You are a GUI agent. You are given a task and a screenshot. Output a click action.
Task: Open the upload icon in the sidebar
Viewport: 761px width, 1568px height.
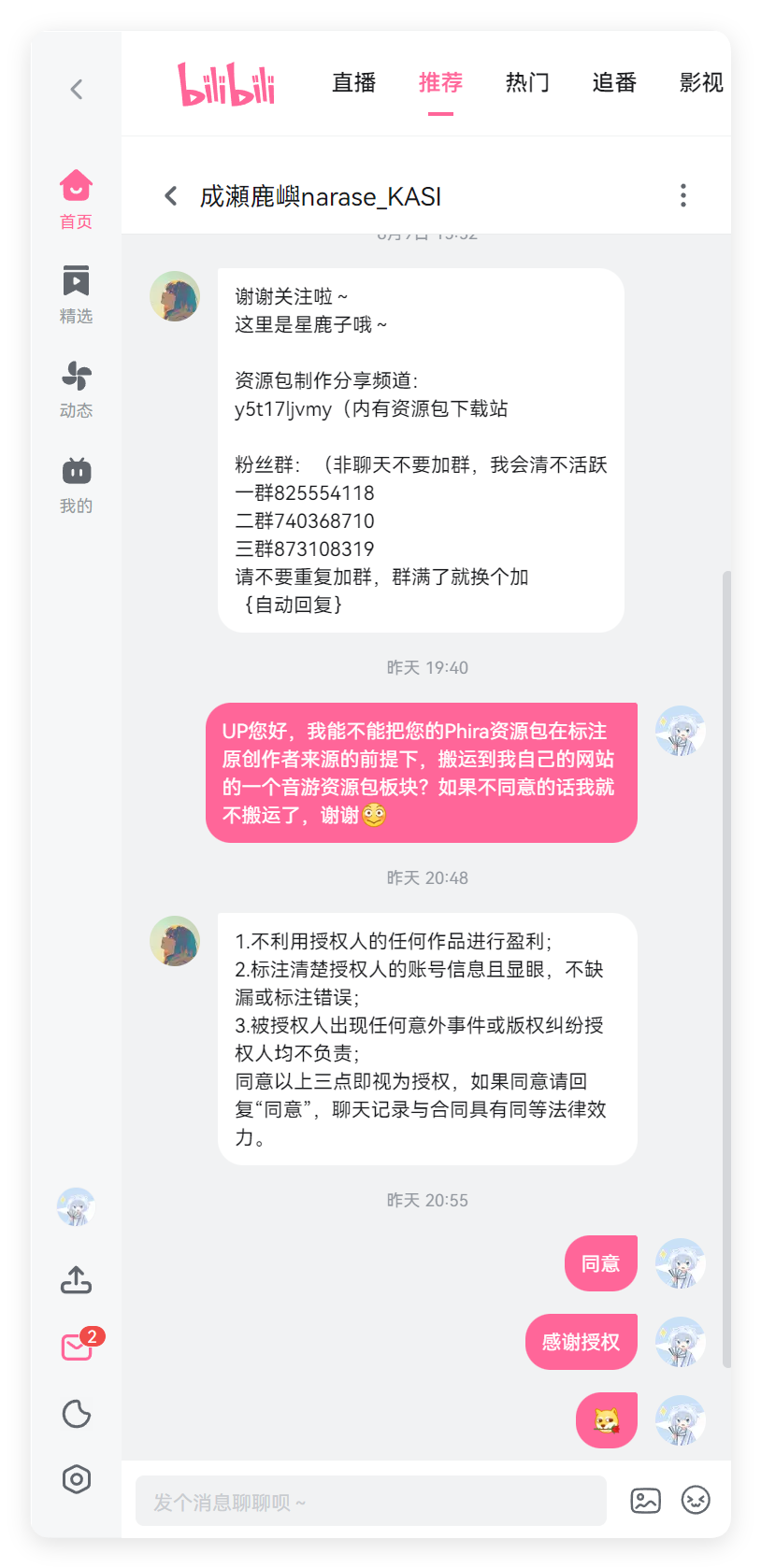coord(76,1280)
